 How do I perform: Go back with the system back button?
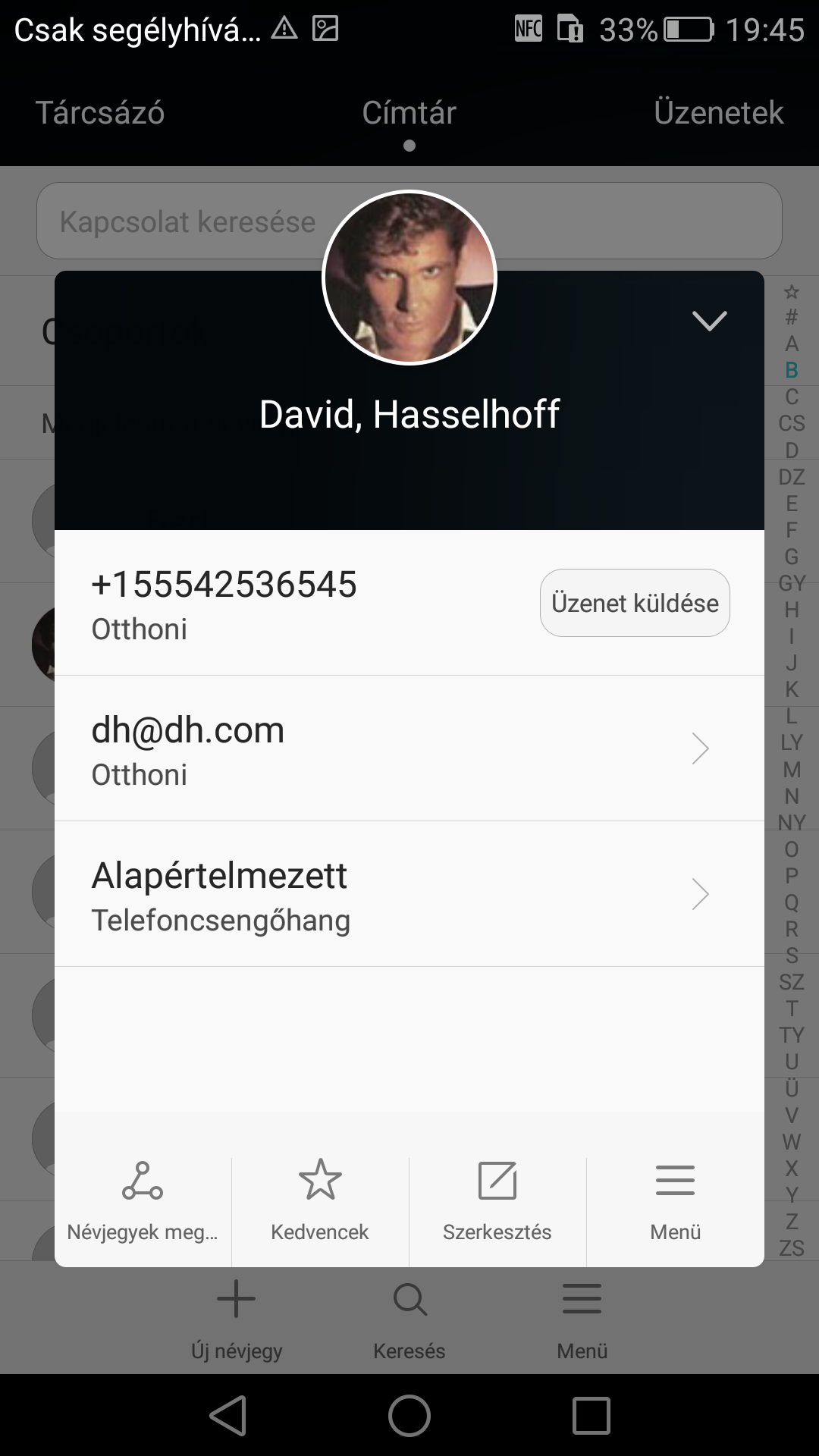(228, 1415)
